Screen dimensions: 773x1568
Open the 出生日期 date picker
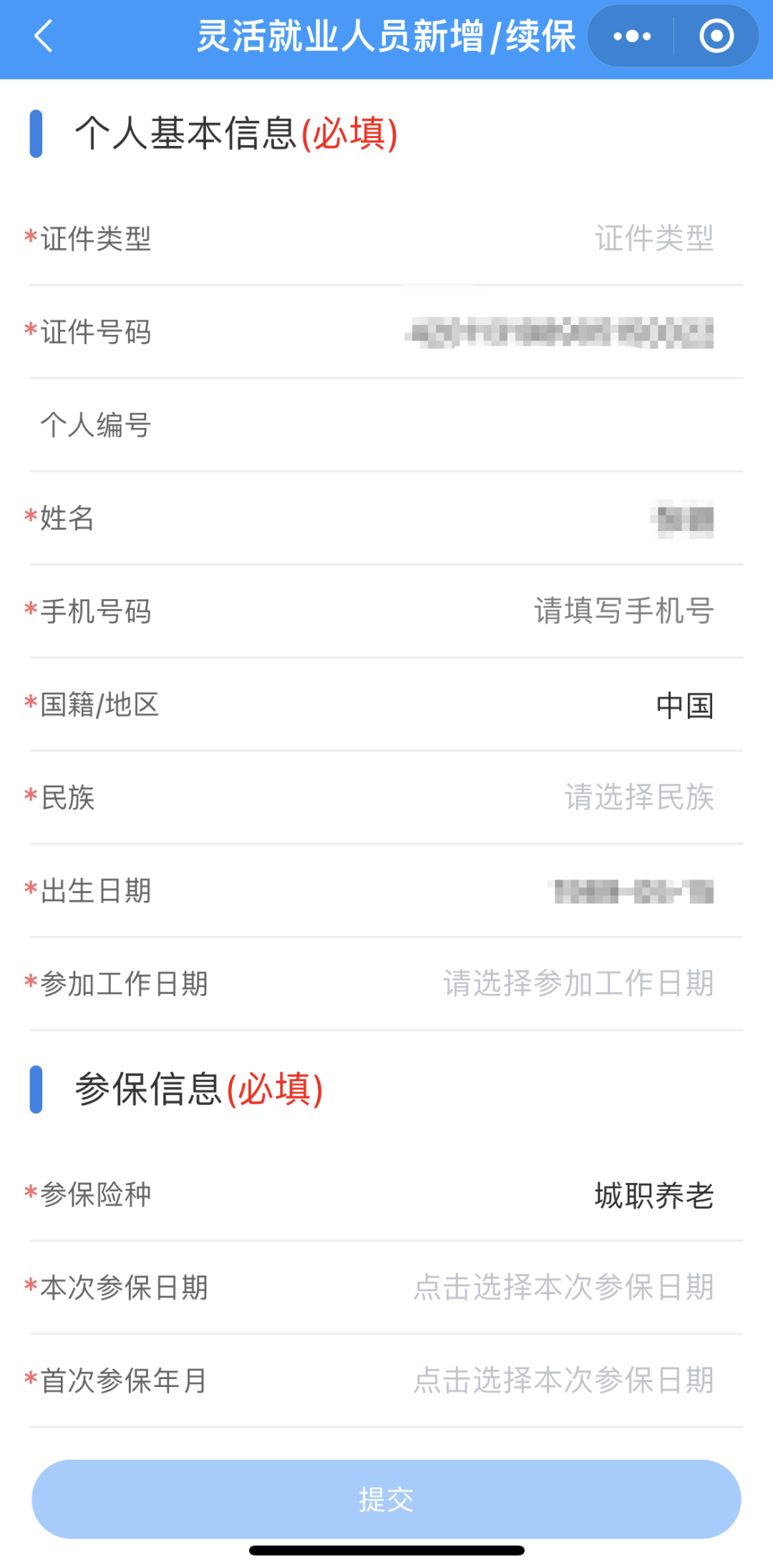[386, 891]
